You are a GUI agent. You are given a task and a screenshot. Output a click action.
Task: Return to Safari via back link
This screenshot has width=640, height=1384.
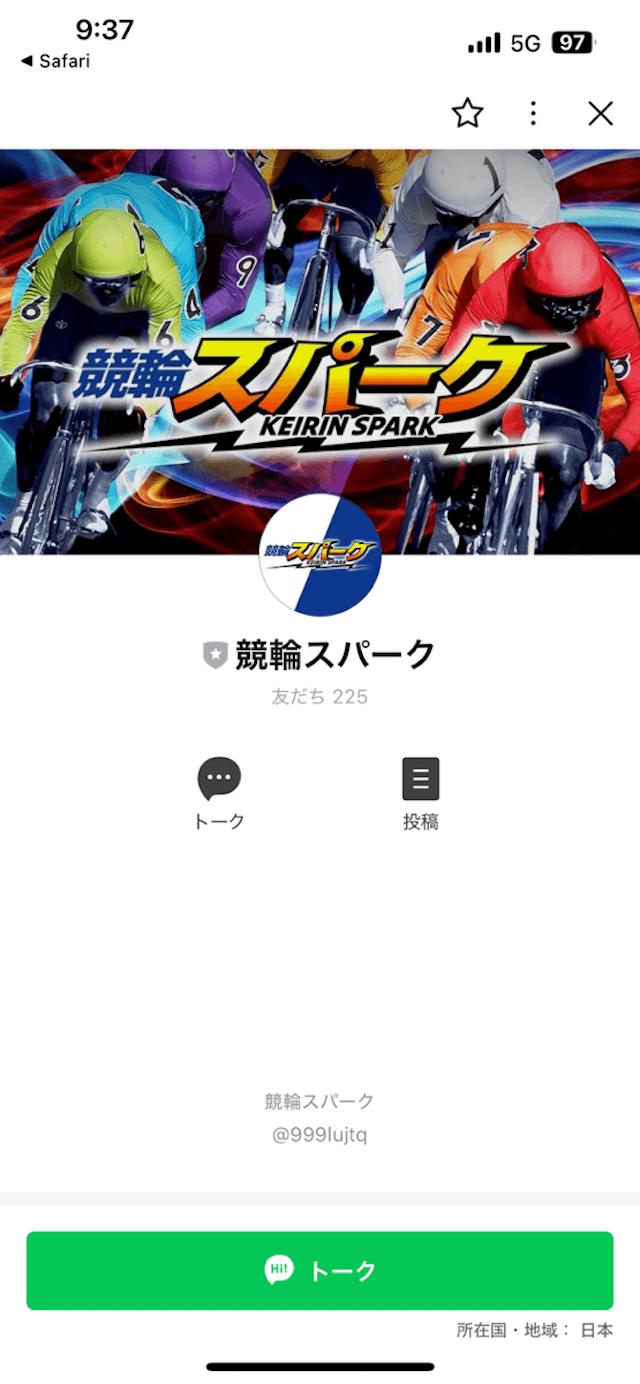tap(55, 61)
